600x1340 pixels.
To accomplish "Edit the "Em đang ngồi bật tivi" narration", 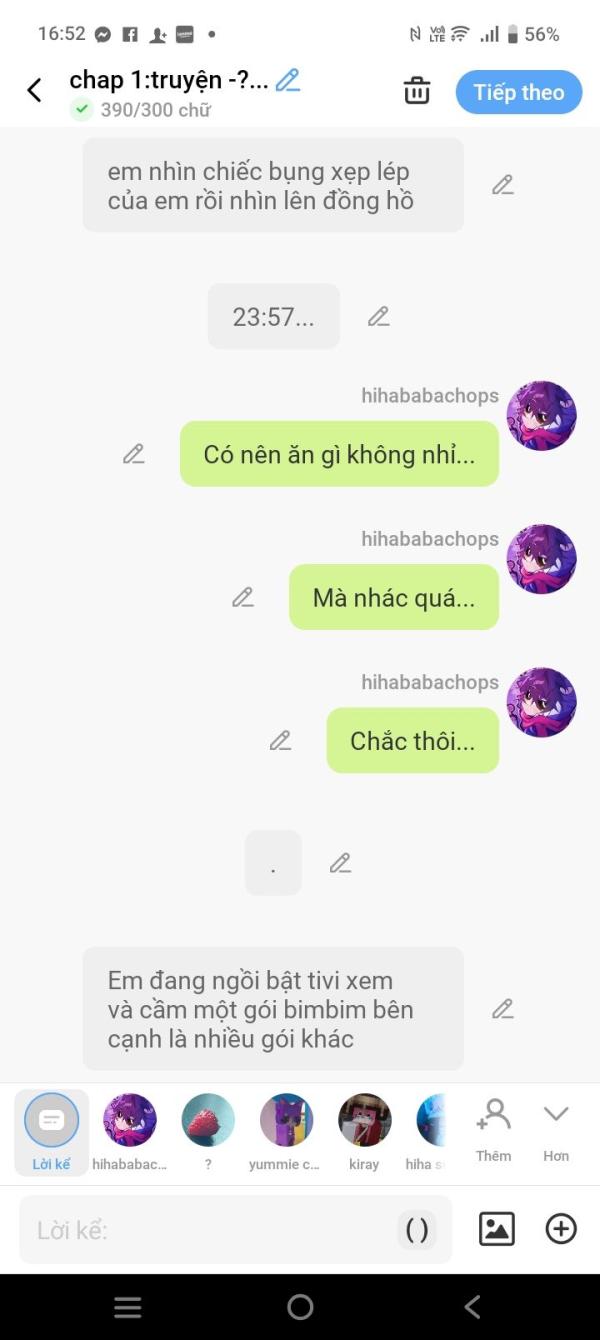I will (x=503, y=1009).
